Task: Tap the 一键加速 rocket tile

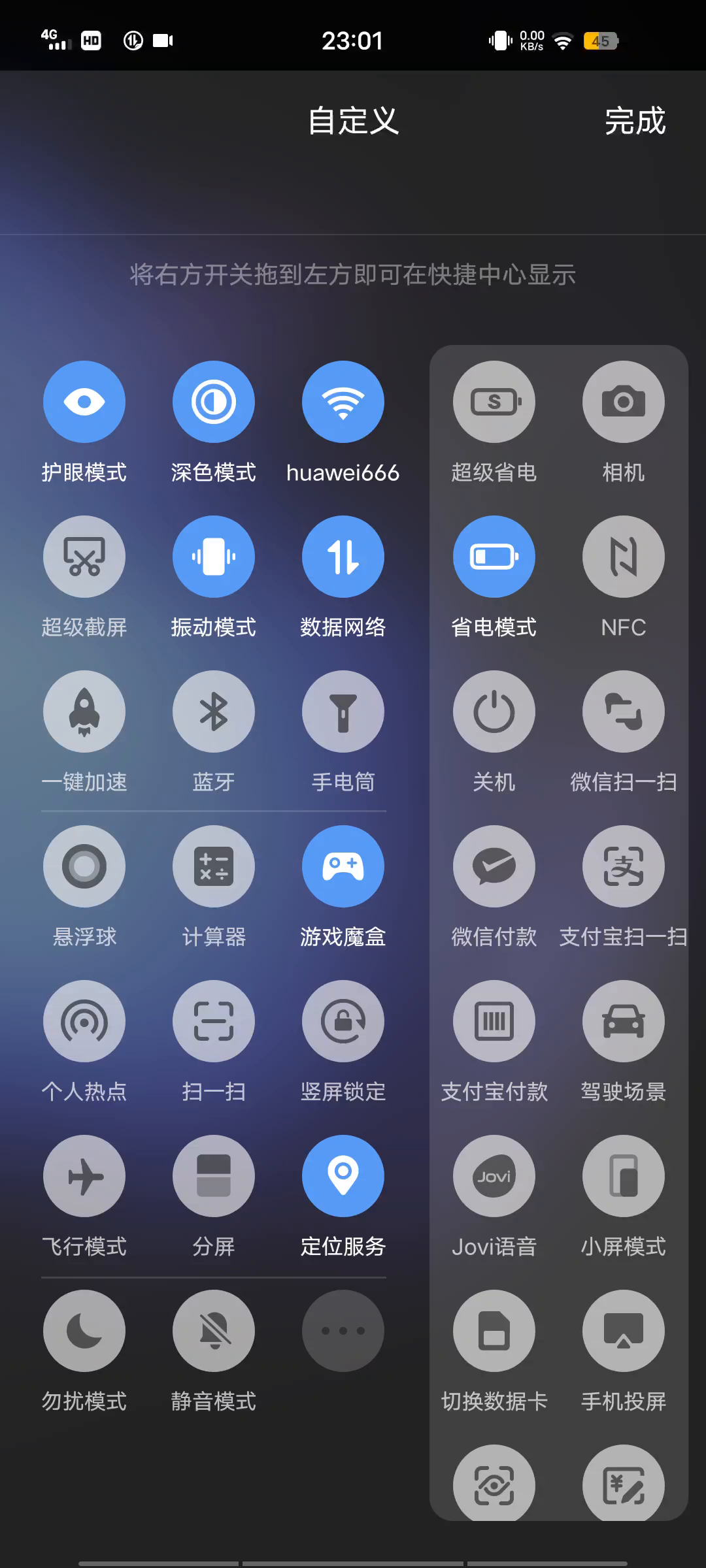Action: (84, 711)
